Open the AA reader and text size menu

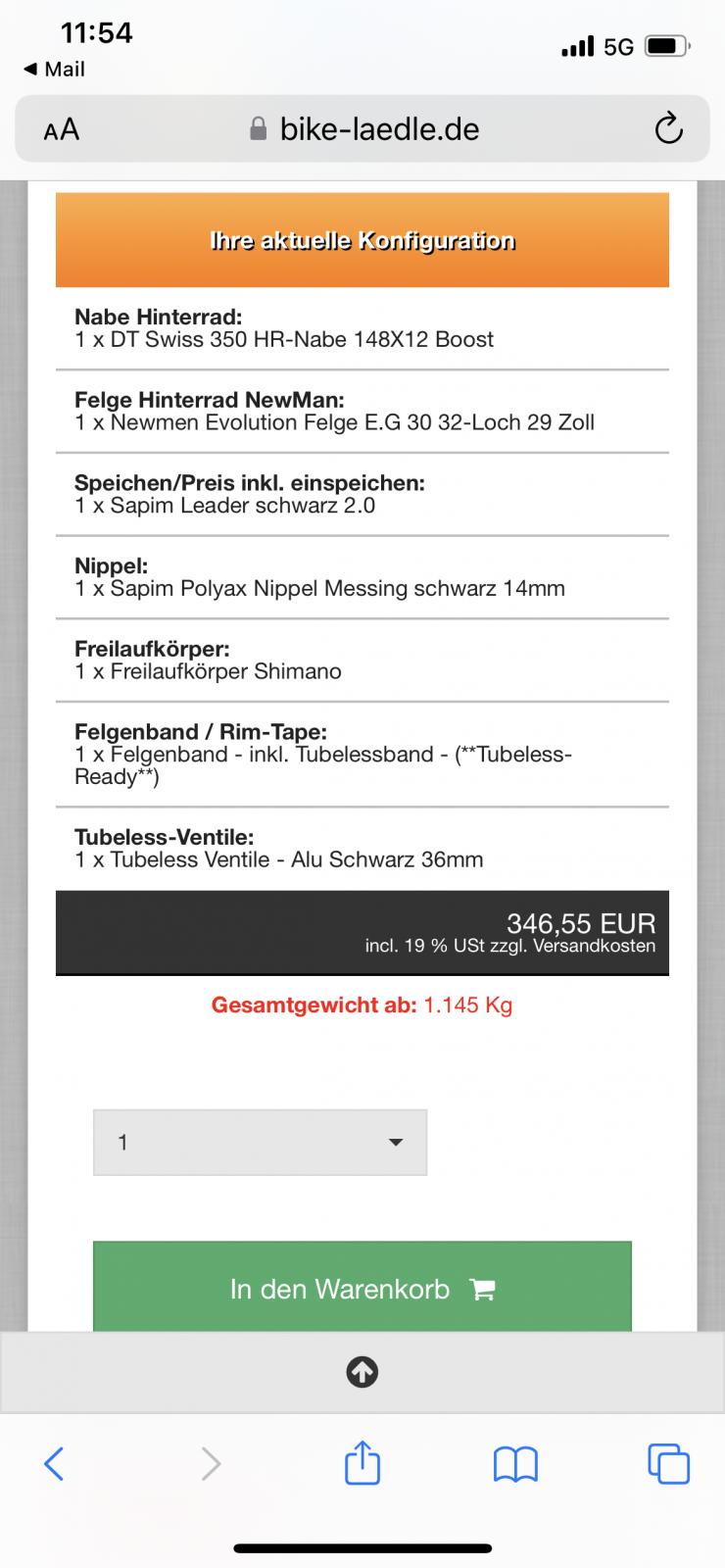click(61, 129)
